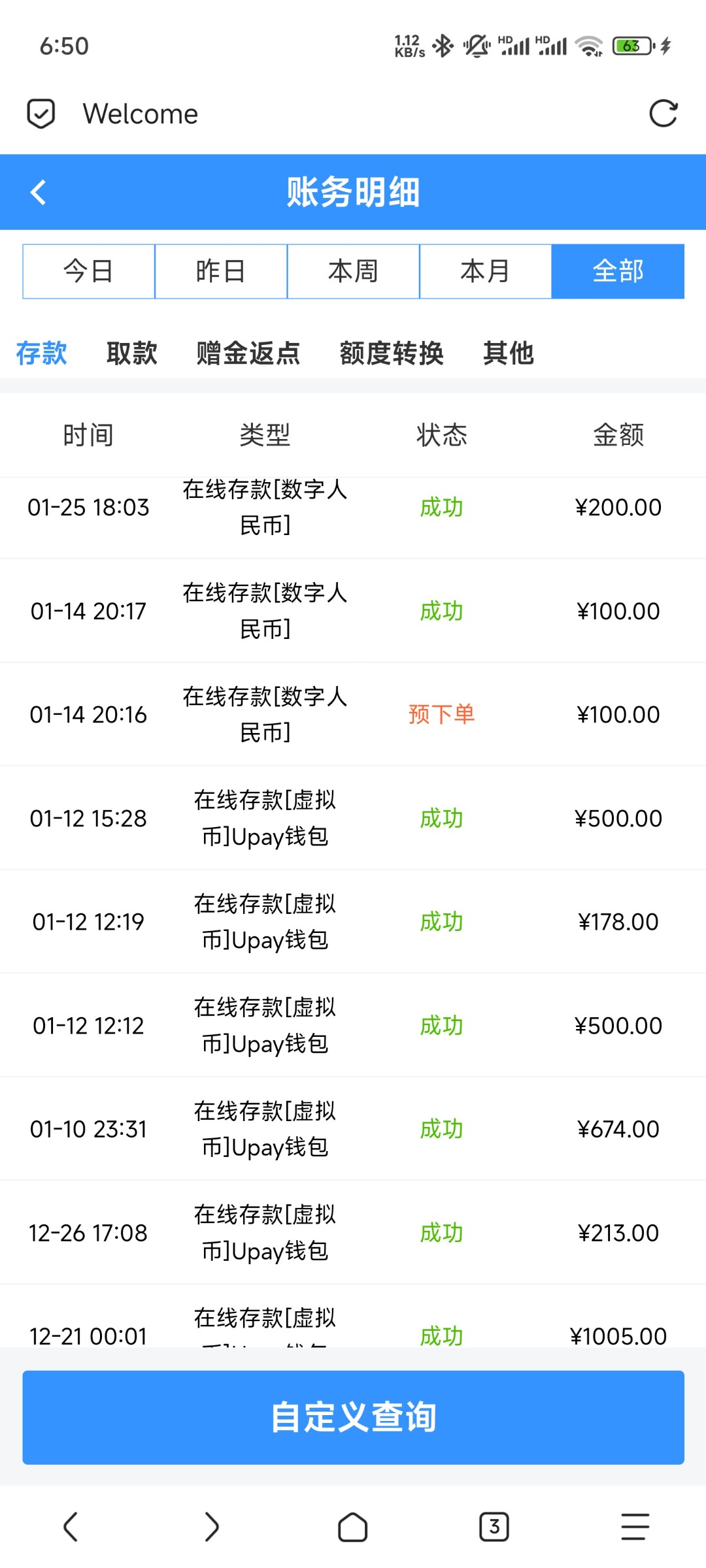Screen dimensions: 706x1568
Task: Open browser tabs switcher showing 3
Action: [494, 1527]
